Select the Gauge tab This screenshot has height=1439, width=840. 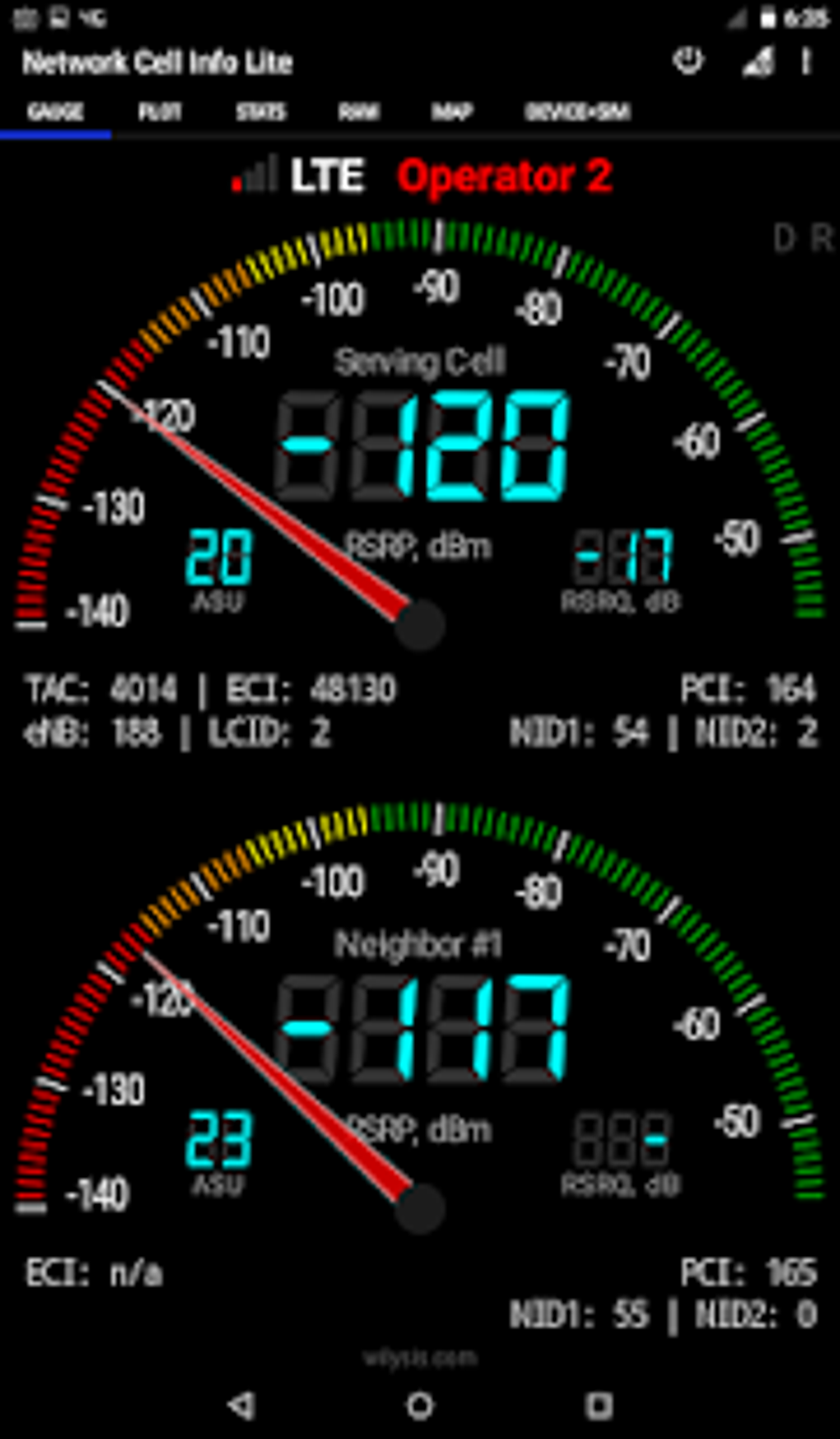coord(55,112)
